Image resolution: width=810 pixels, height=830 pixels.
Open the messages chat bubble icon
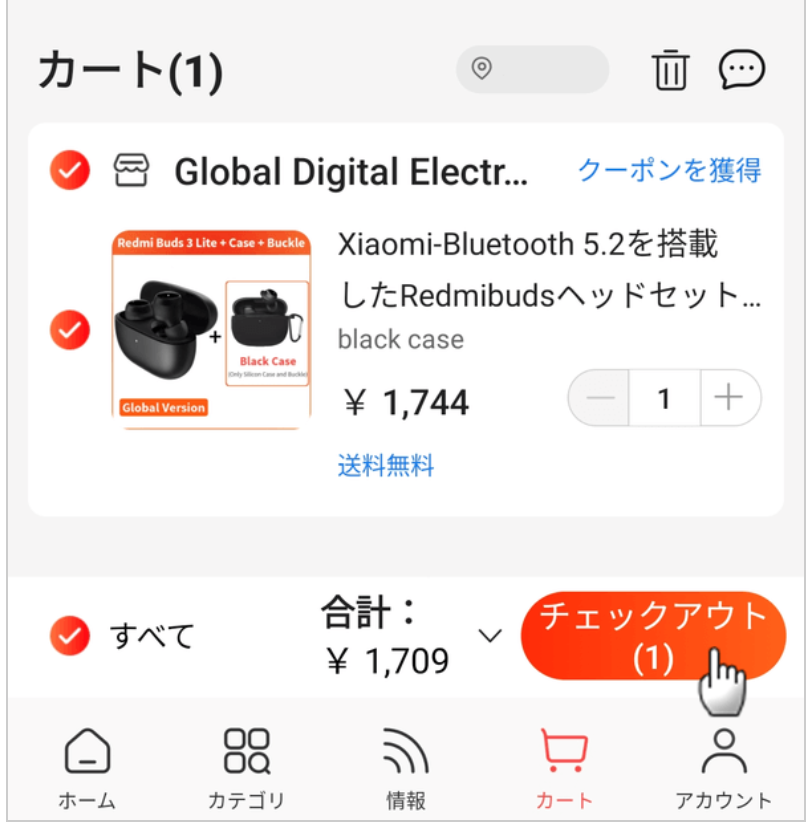(x=742, y=70)
